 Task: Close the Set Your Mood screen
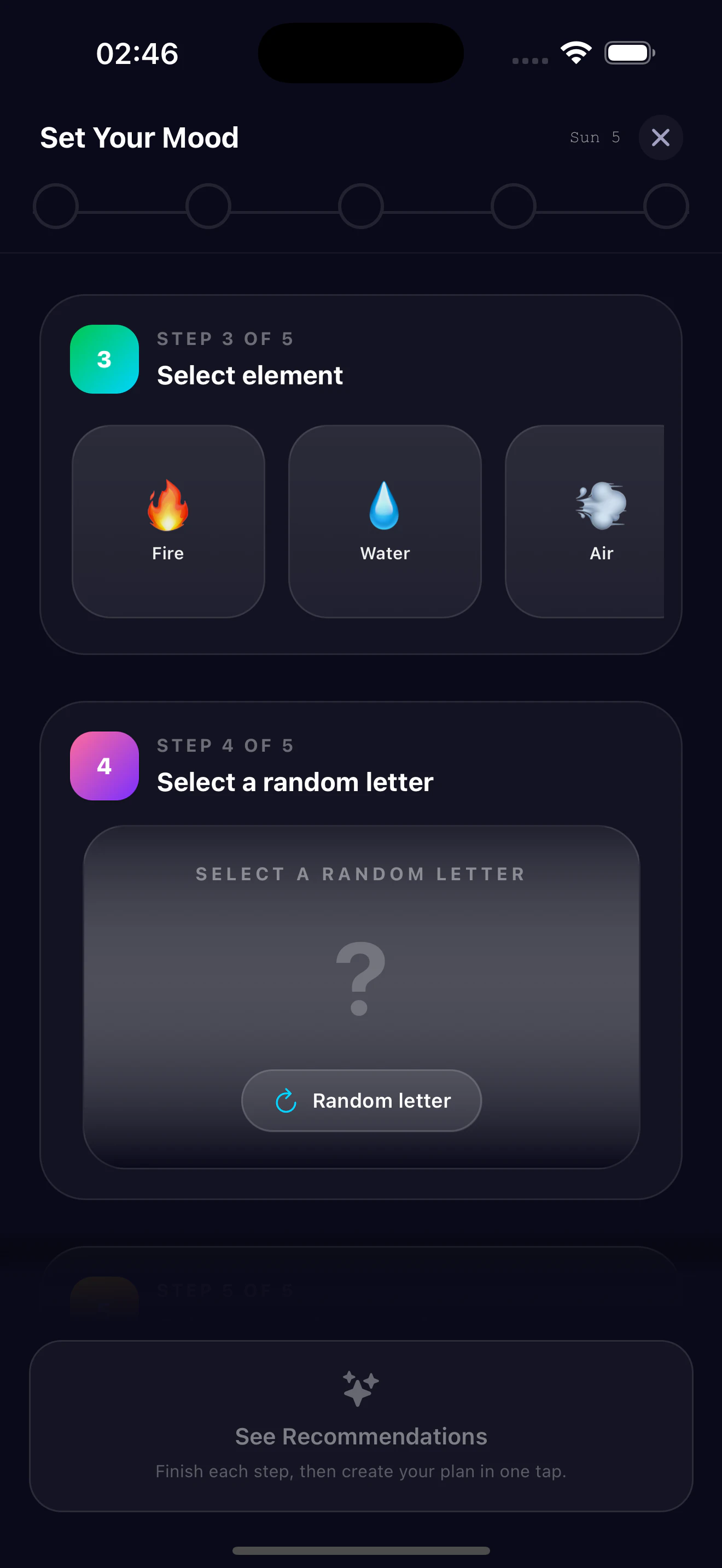coord(660,138)
